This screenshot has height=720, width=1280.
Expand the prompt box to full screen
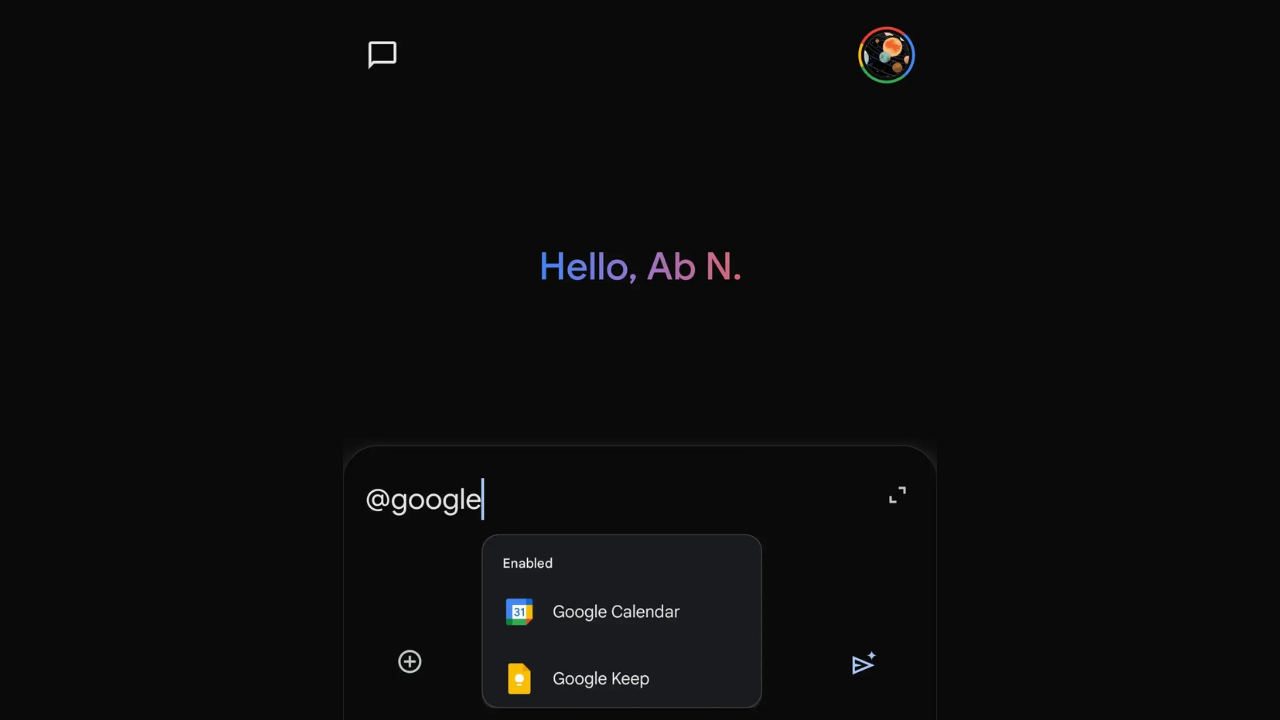(897, 495)
